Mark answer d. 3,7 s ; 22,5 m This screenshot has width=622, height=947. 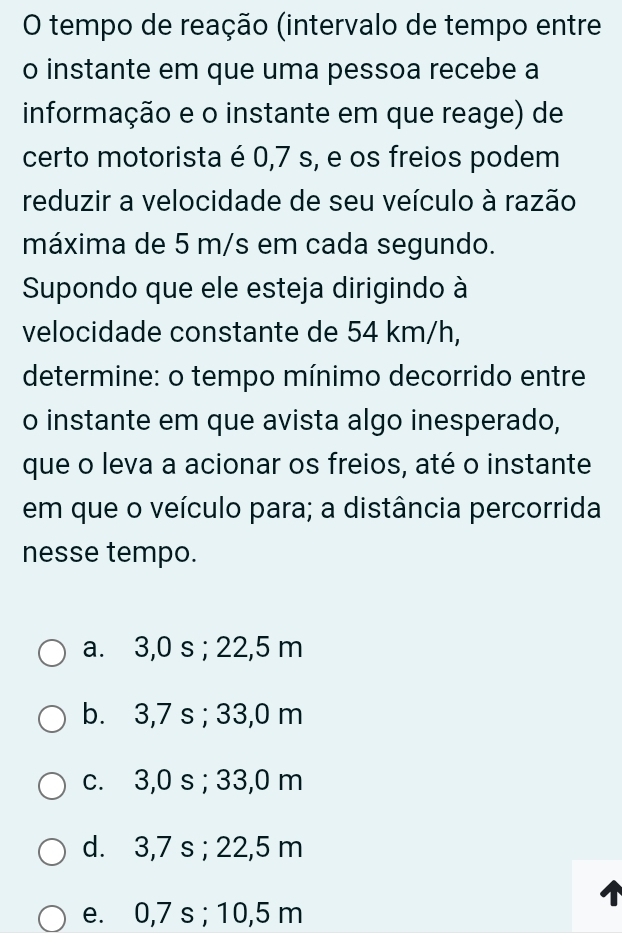(x=52, y=850)
